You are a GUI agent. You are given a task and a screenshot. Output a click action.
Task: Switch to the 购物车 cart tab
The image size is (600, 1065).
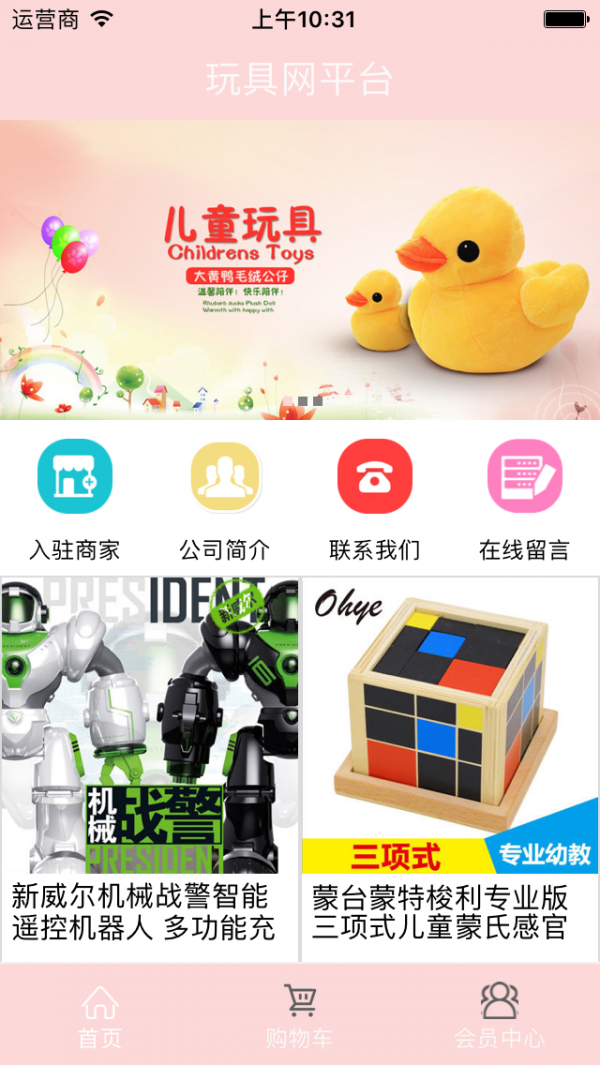click(300, 1015)
